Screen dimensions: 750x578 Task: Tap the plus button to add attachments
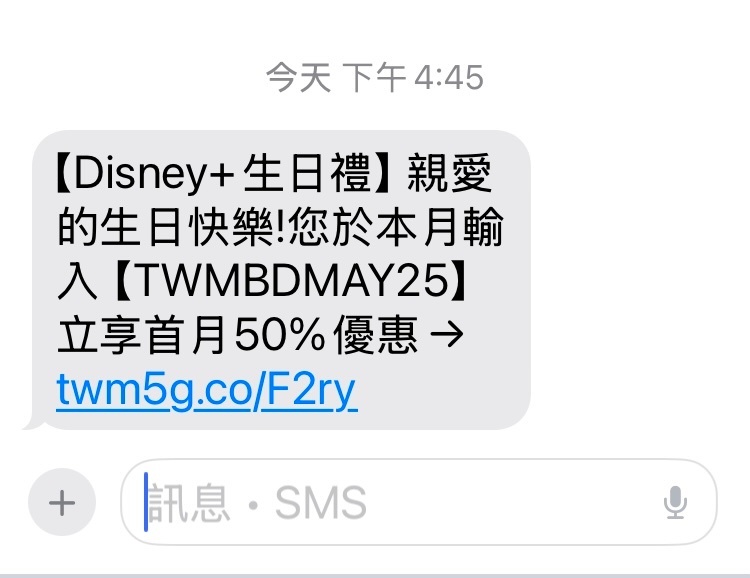(x=62, y=502)
